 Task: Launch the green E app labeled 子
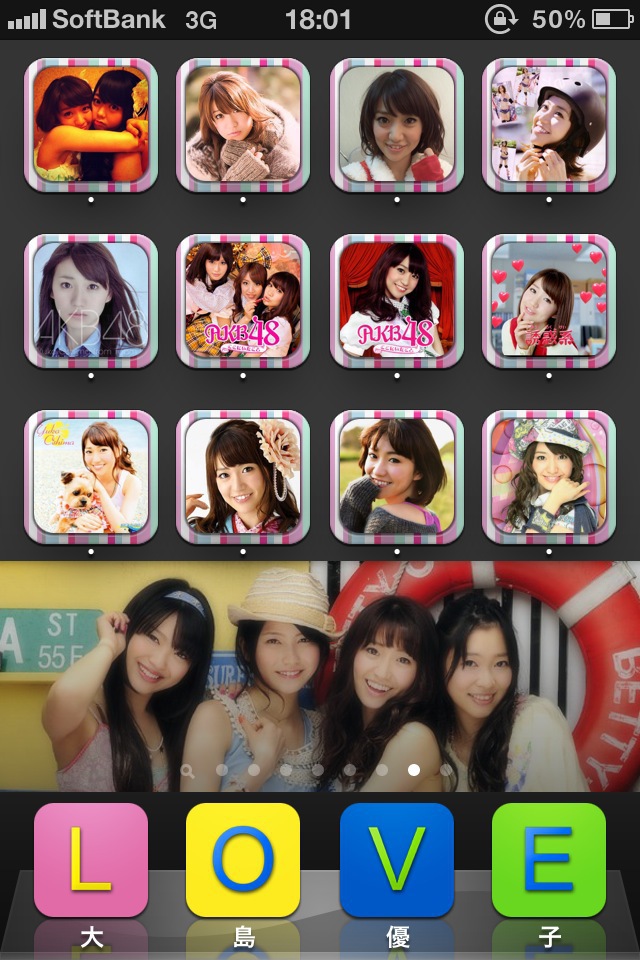tap(549, 860)
